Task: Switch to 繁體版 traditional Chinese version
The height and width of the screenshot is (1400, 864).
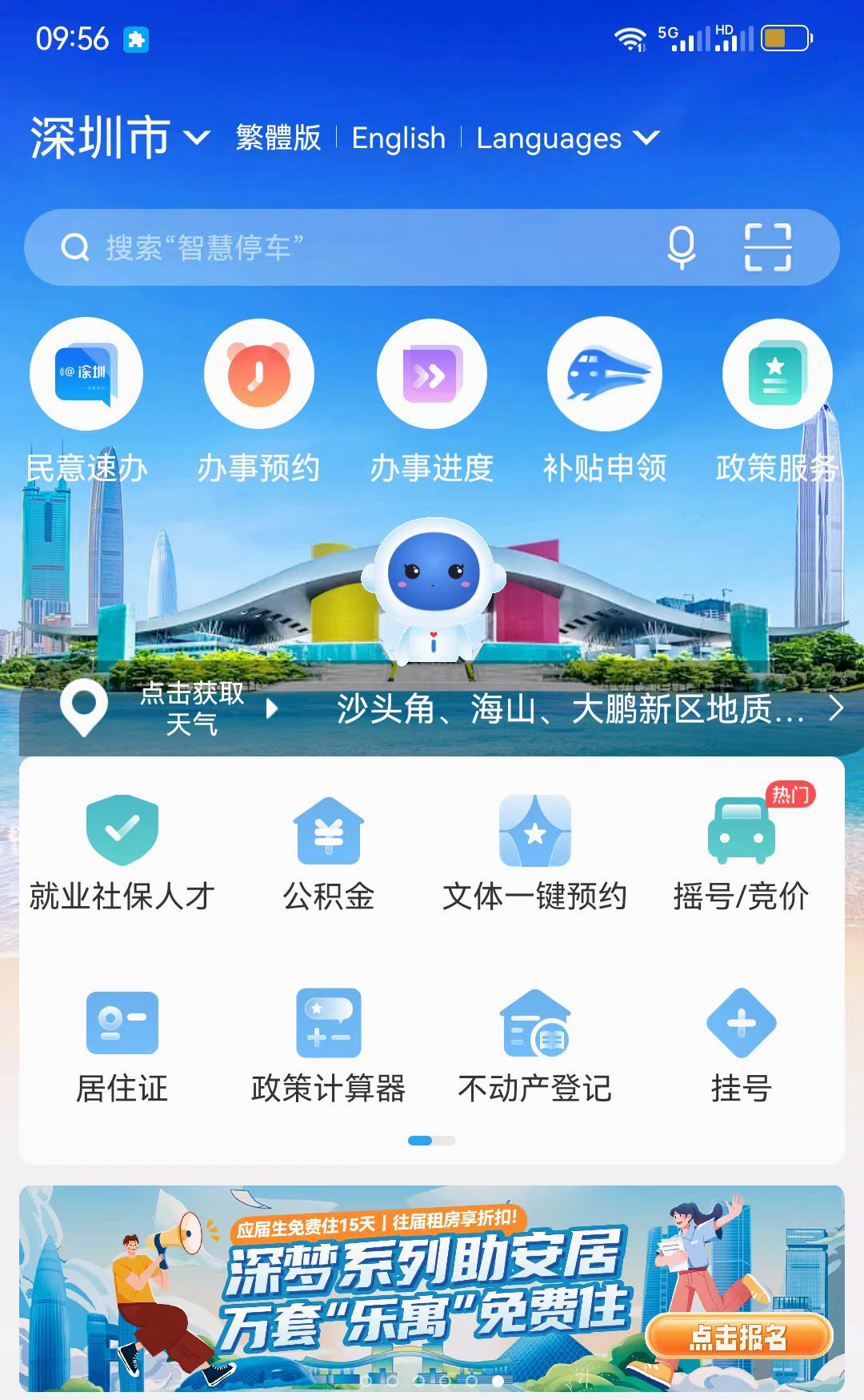Action: (278, 138)
